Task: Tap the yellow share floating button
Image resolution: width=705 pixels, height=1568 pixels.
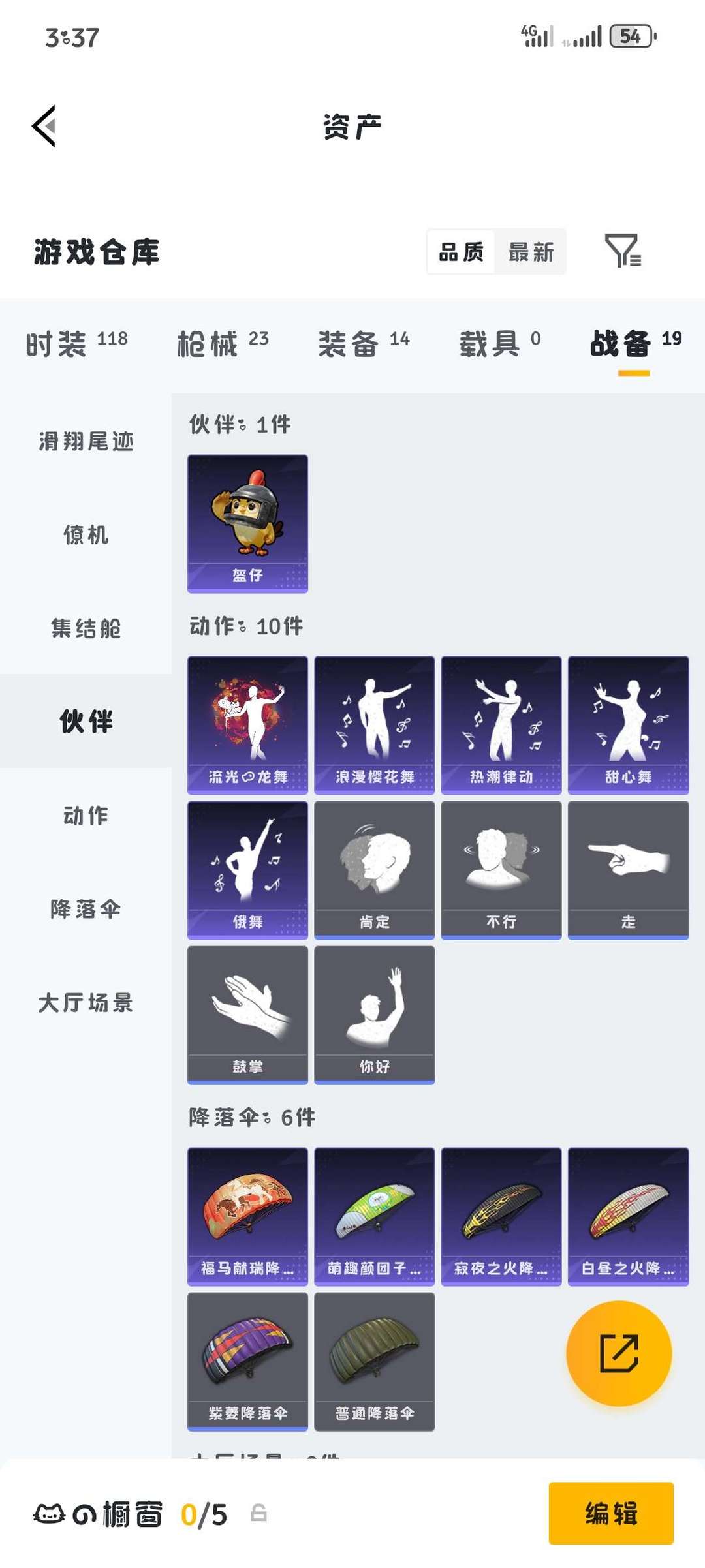Action: pos(618,1353)
